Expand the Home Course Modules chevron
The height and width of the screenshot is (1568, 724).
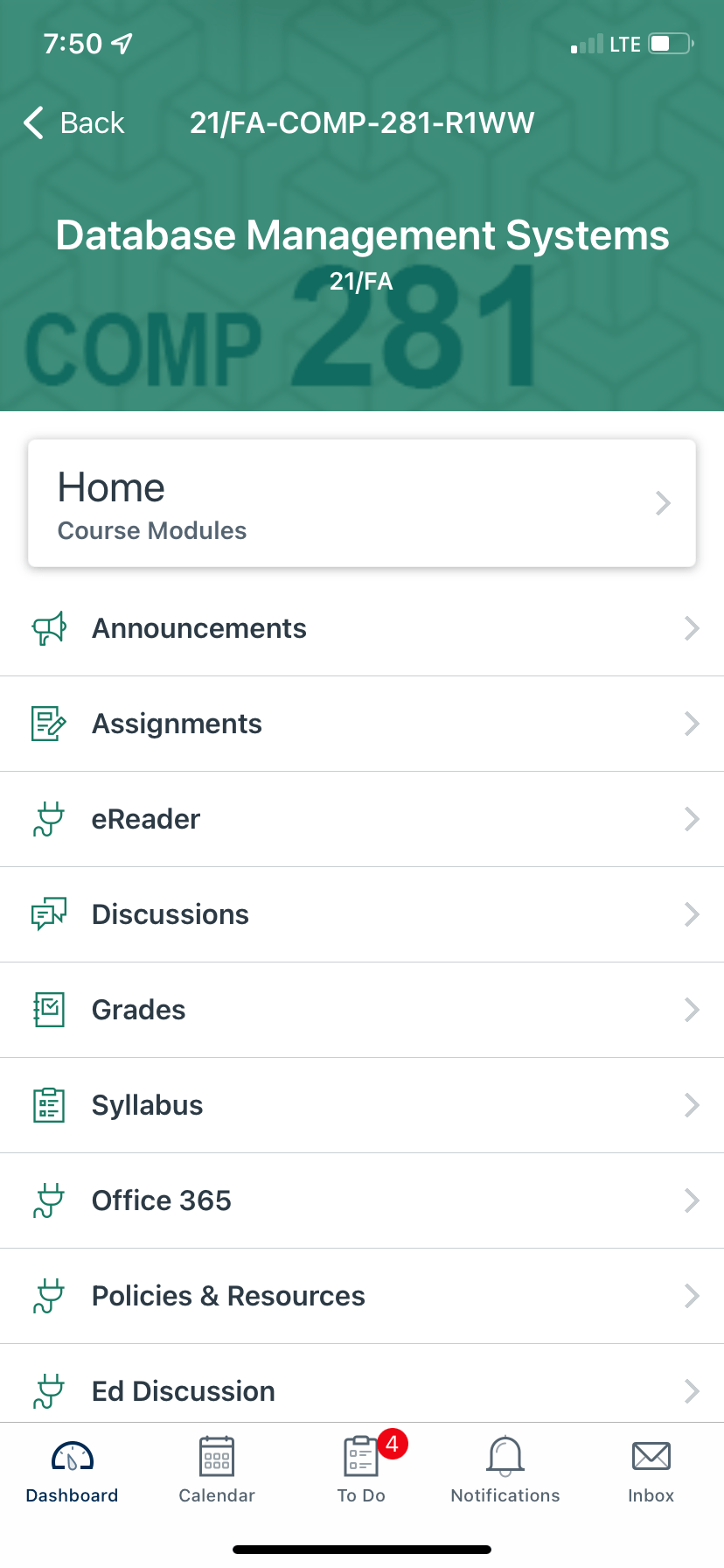click(663, 503)
